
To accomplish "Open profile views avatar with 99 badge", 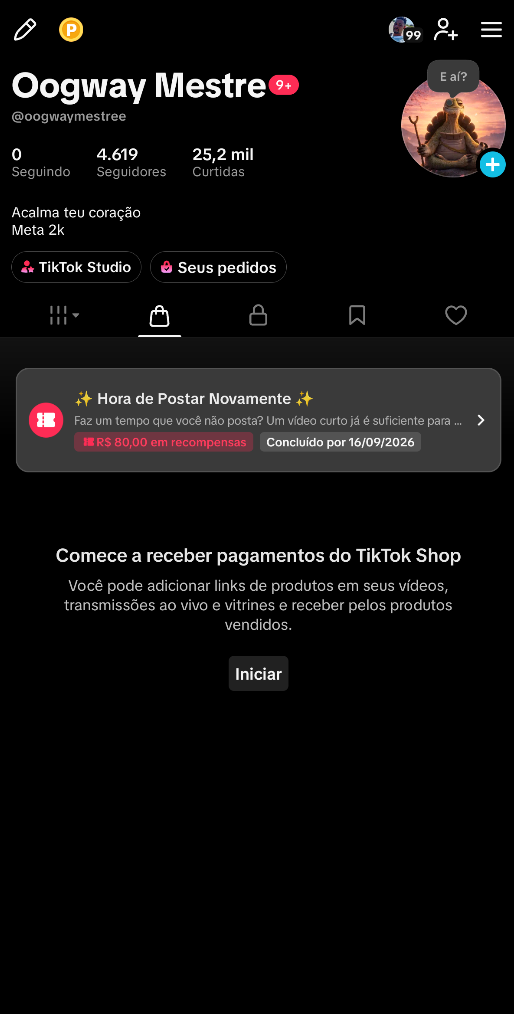I will 405,30.
